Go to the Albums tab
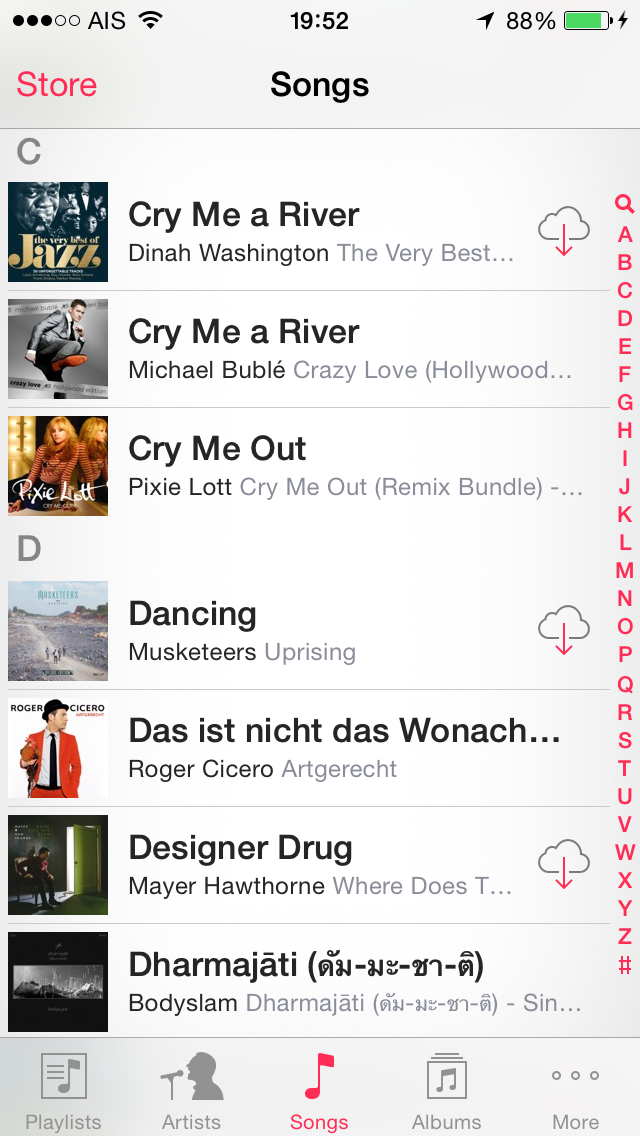Image resolution: width=640 pixels, height=1136 pixels. [446, 1090]
